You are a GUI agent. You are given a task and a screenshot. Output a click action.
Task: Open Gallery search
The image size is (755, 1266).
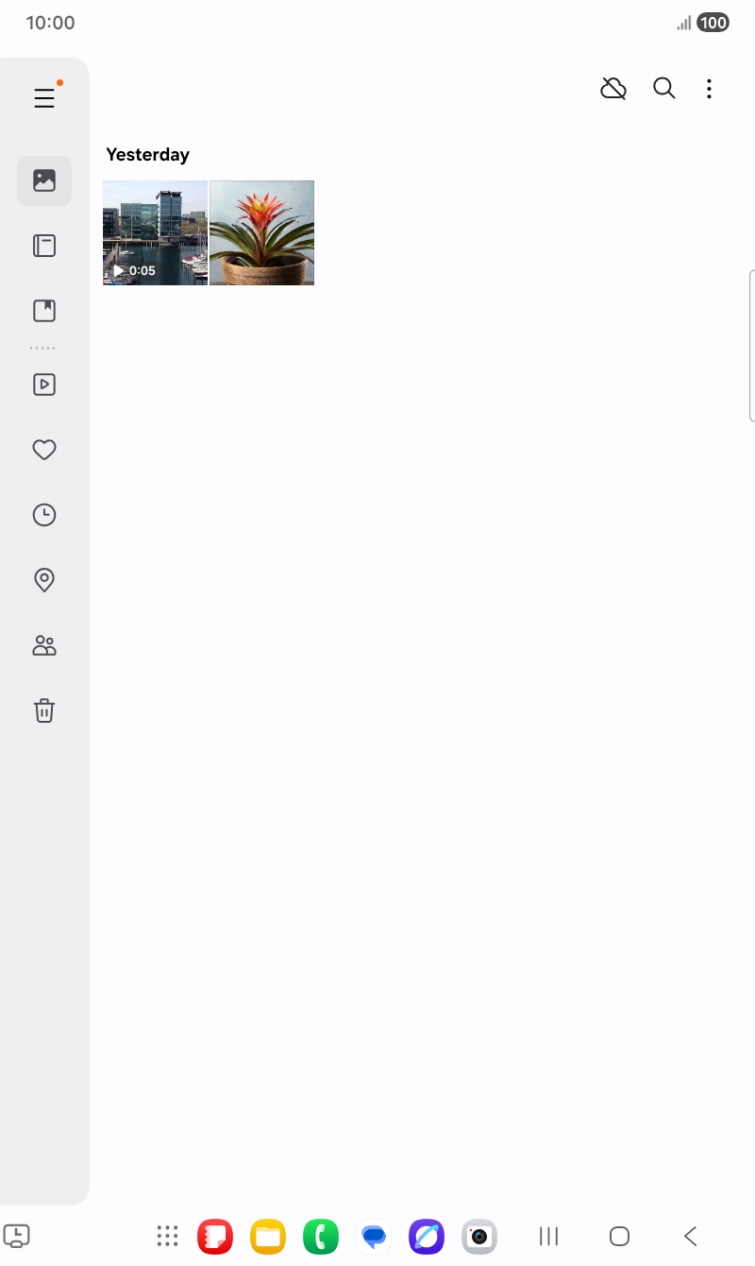coord(663,88)
